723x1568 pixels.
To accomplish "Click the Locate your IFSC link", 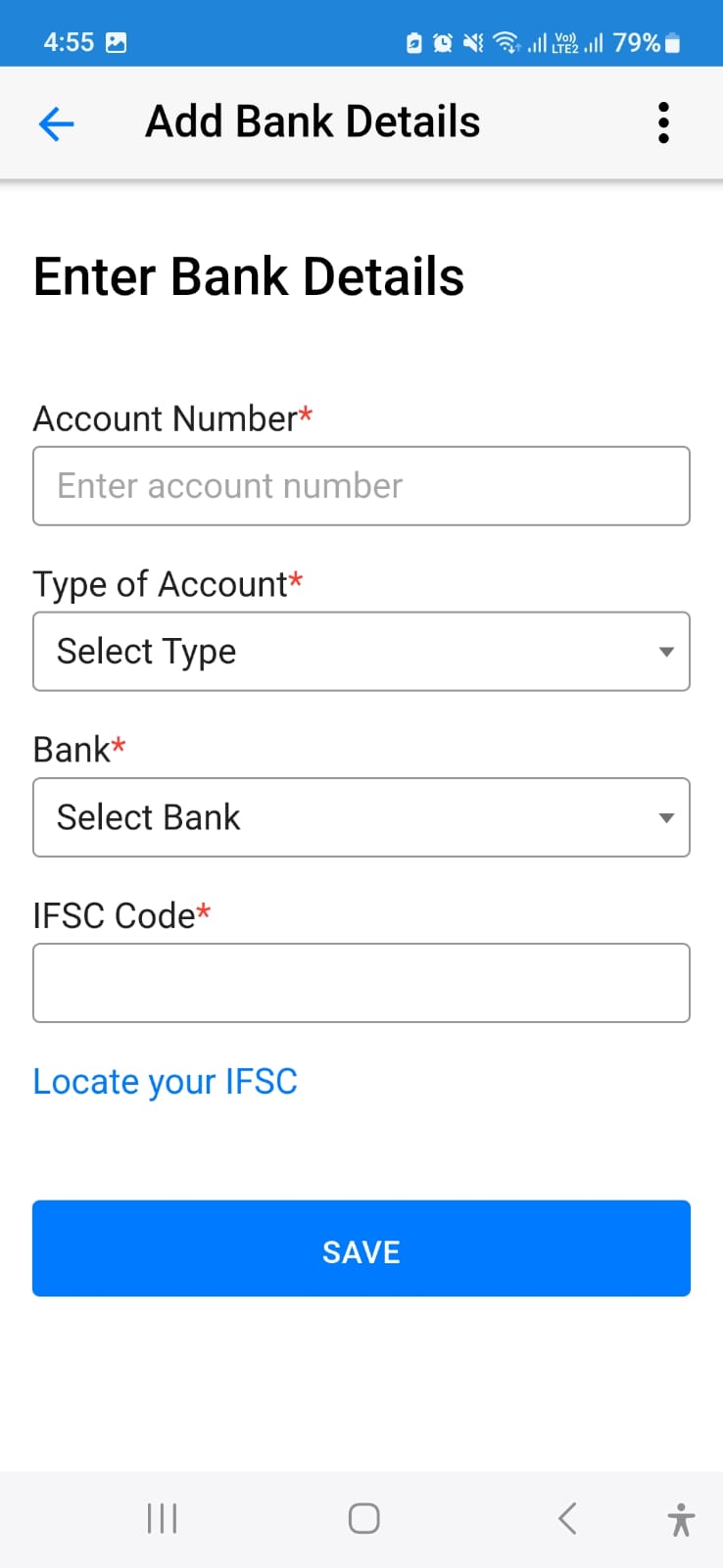I will click(x=165, y=1081).
